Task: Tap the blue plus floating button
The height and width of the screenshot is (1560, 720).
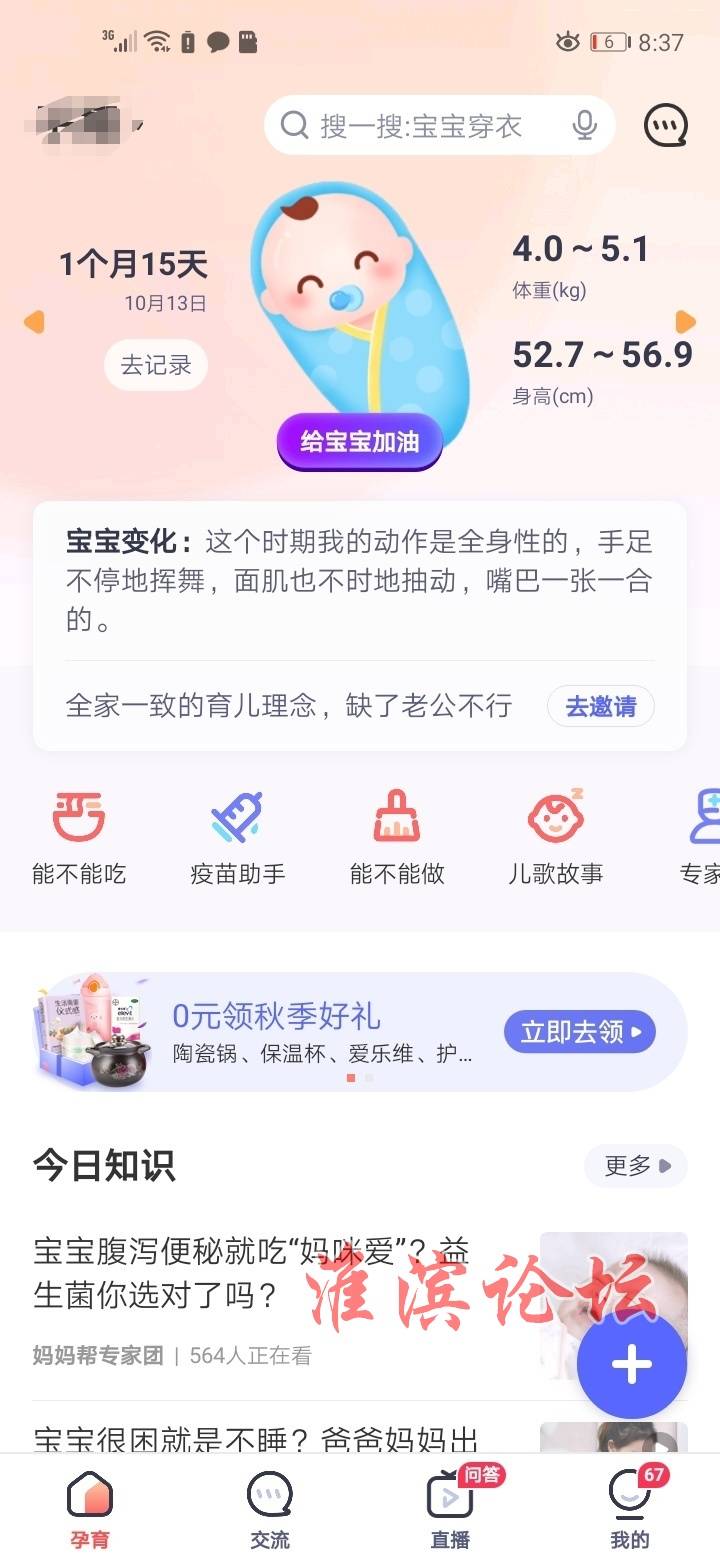Action: click(632, 1364)
